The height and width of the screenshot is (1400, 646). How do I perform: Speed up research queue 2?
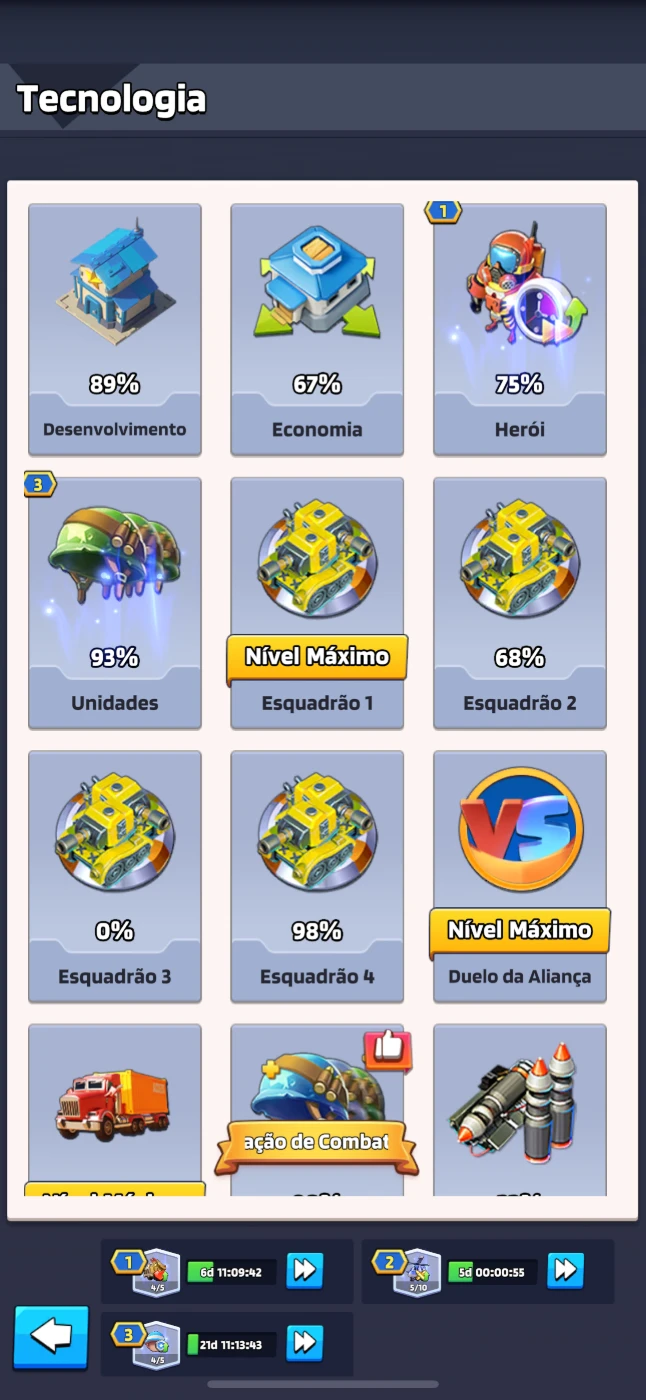pyautogui.click(x=565, y=1271)
